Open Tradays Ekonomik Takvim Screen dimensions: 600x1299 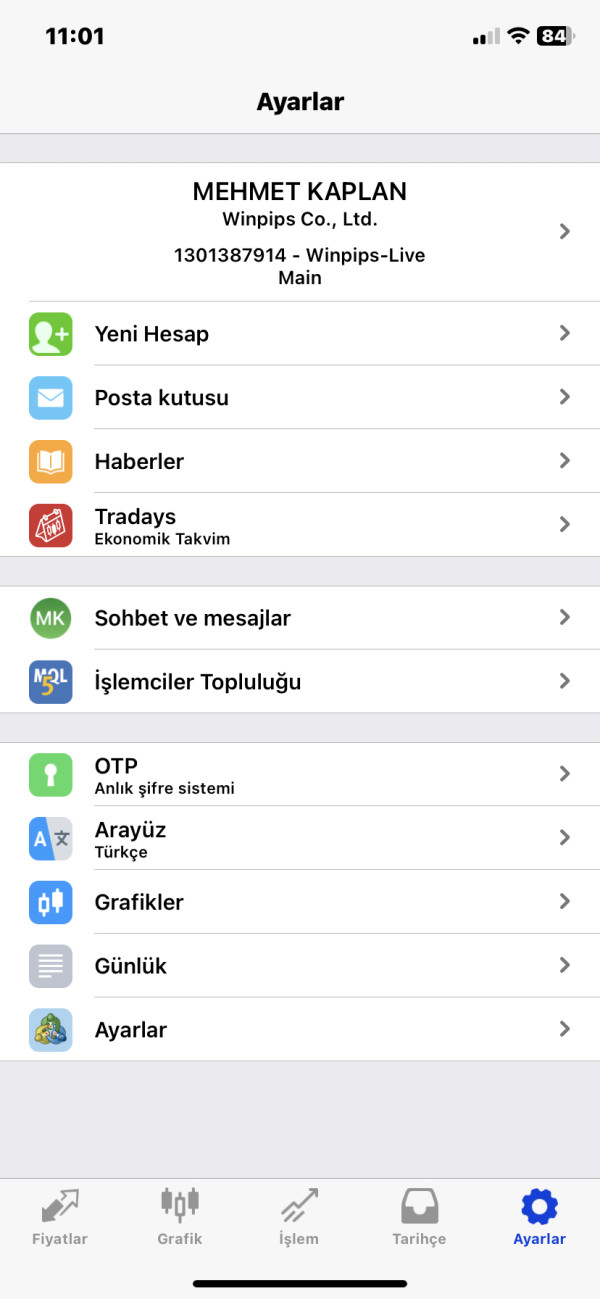[300, 525]
